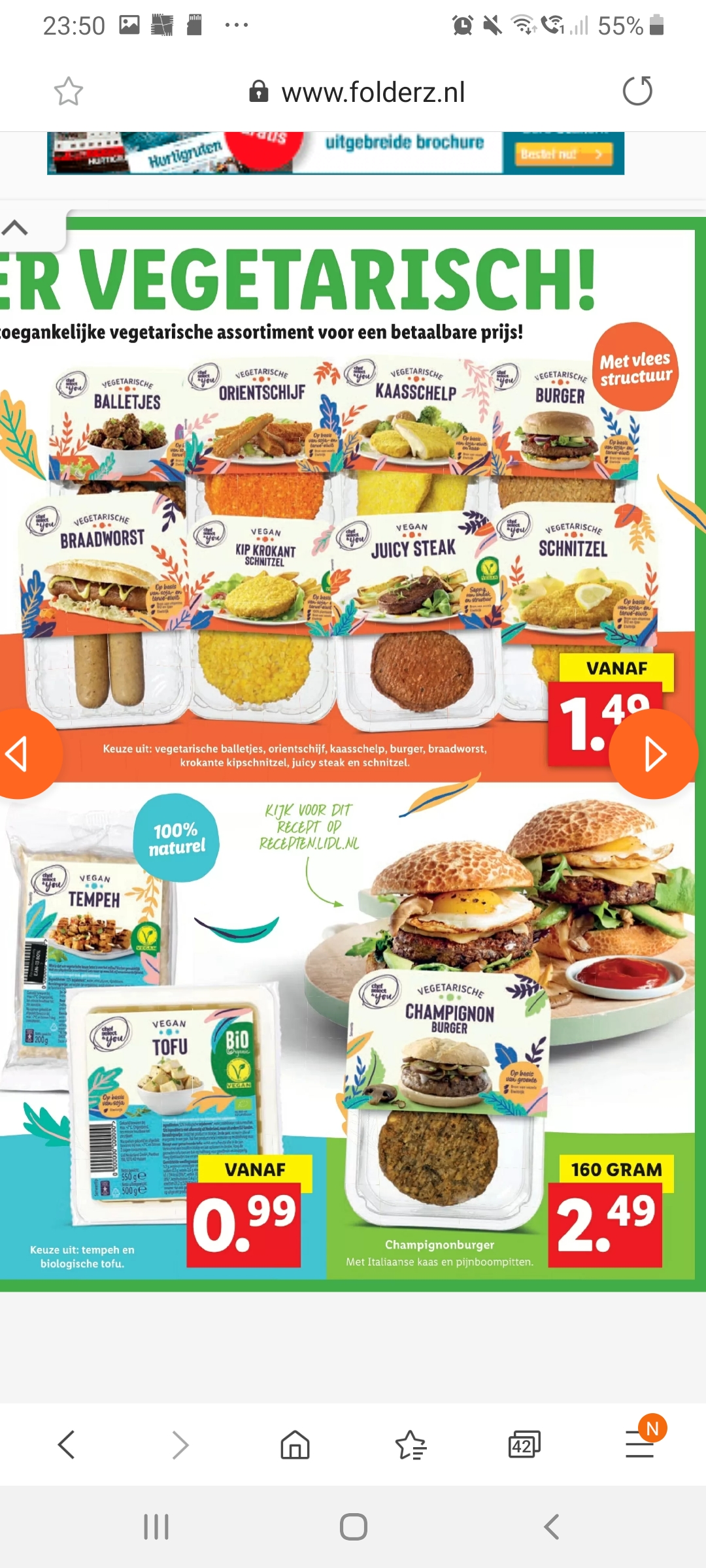706x1568 pixels.
Task: Open the Hurtigruten brochure ad banner
Action: coord(335,154)
